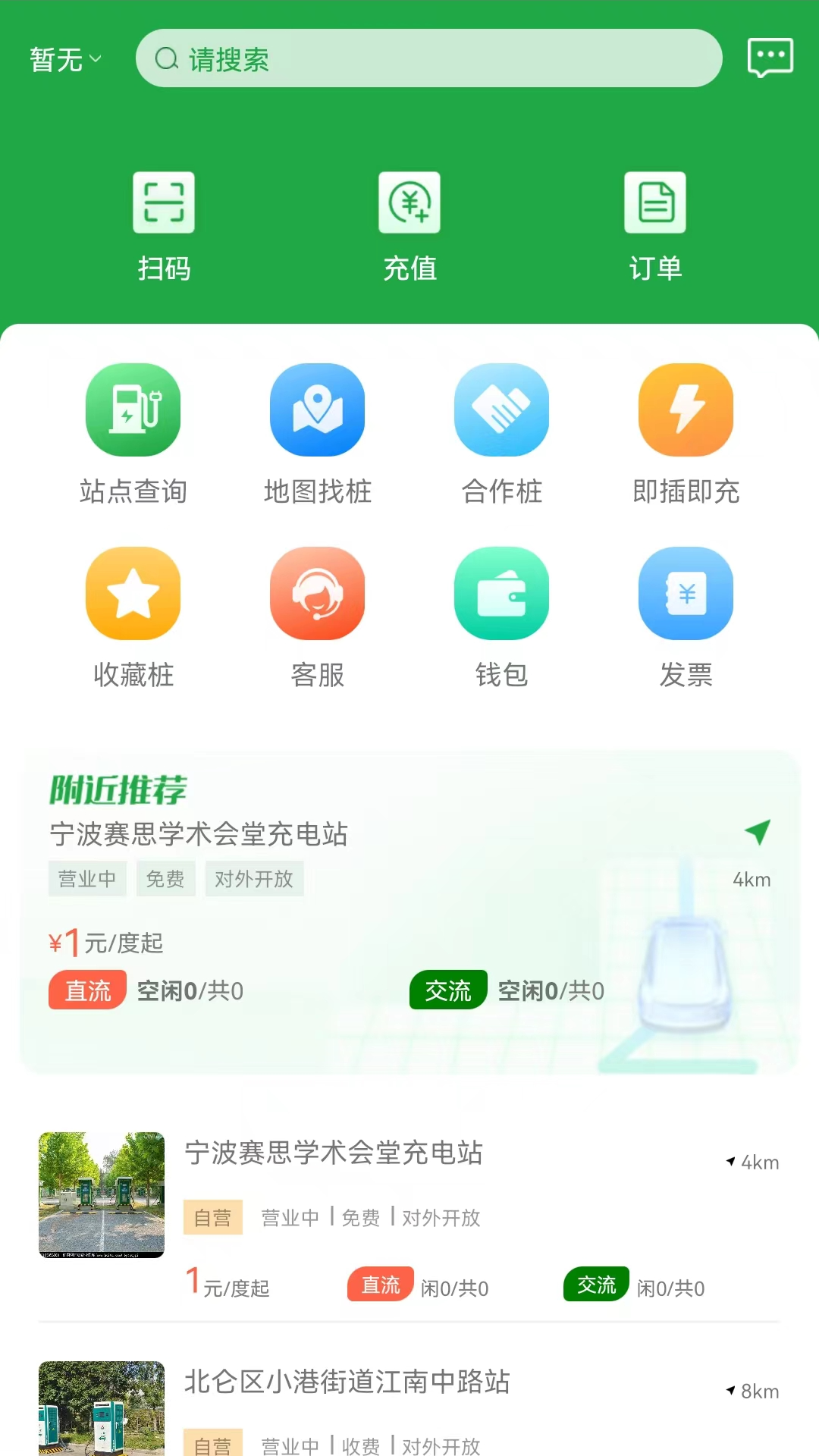Click the search input field
This screenshot has width=819, height=1456.
click(x=428, y=58)
